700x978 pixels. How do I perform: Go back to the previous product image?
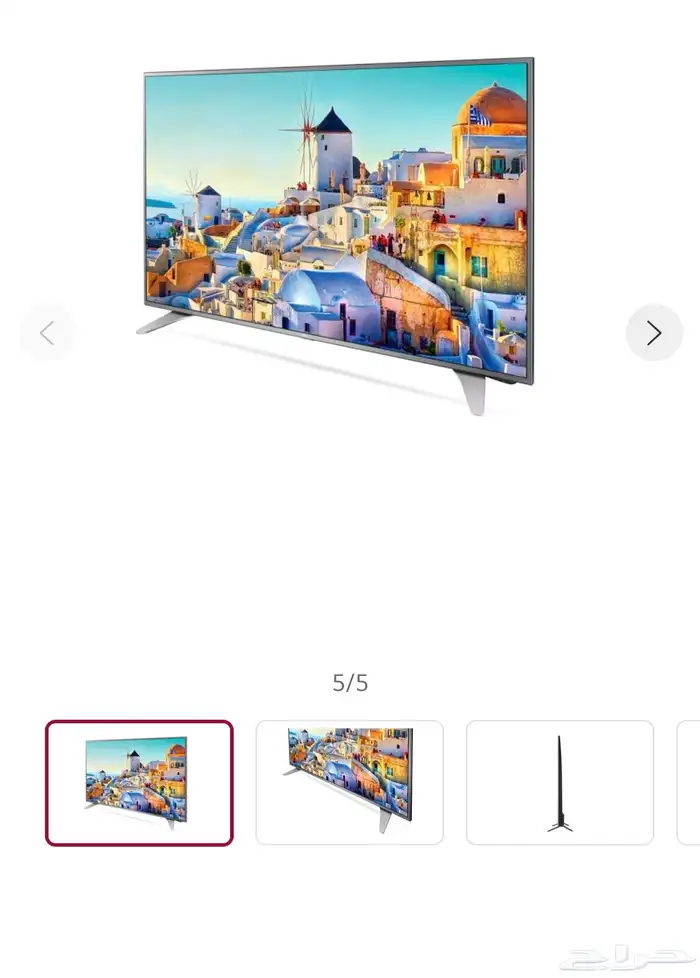[47, 333]
